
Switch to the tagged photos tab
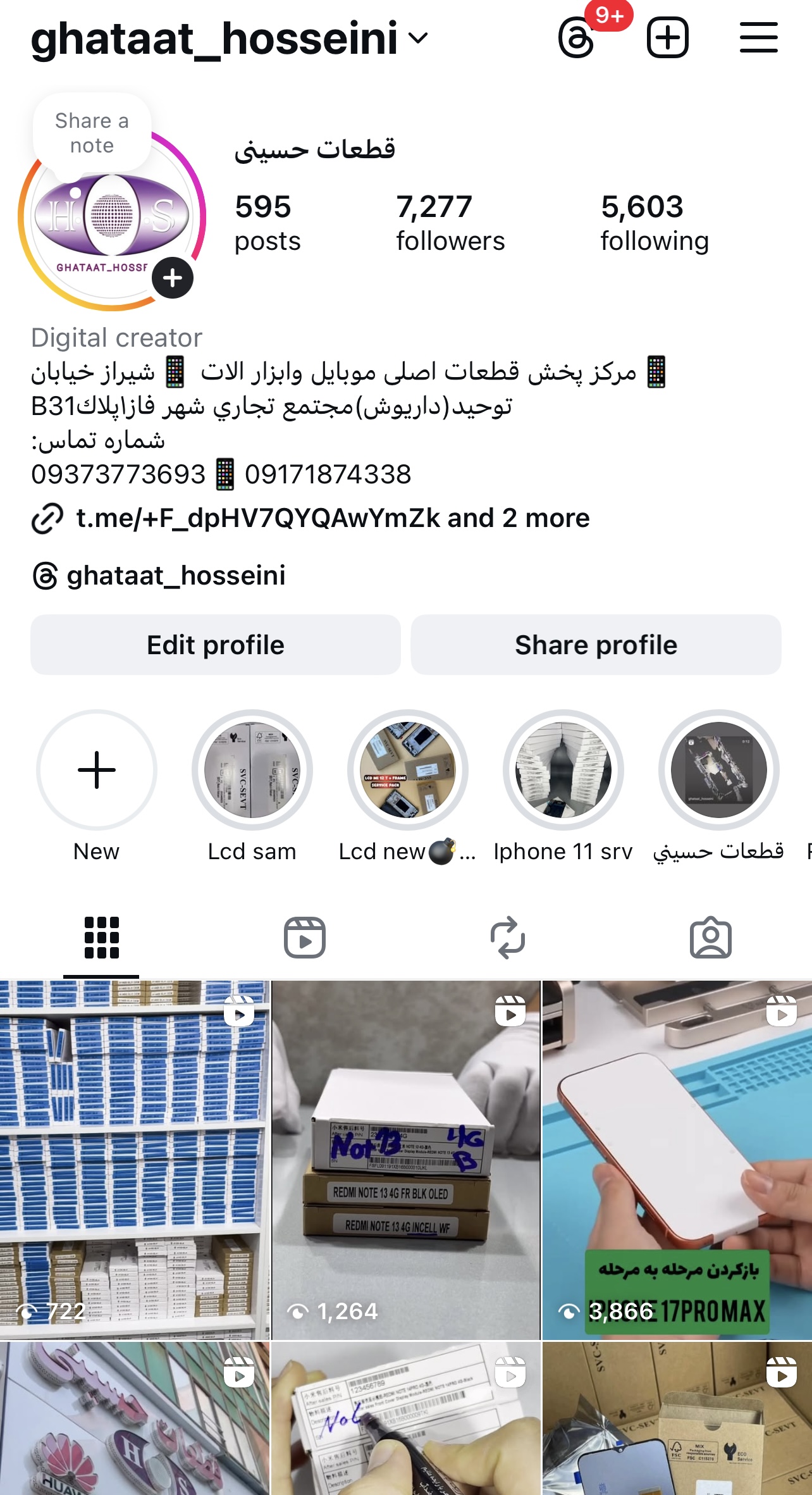[710, 937]
